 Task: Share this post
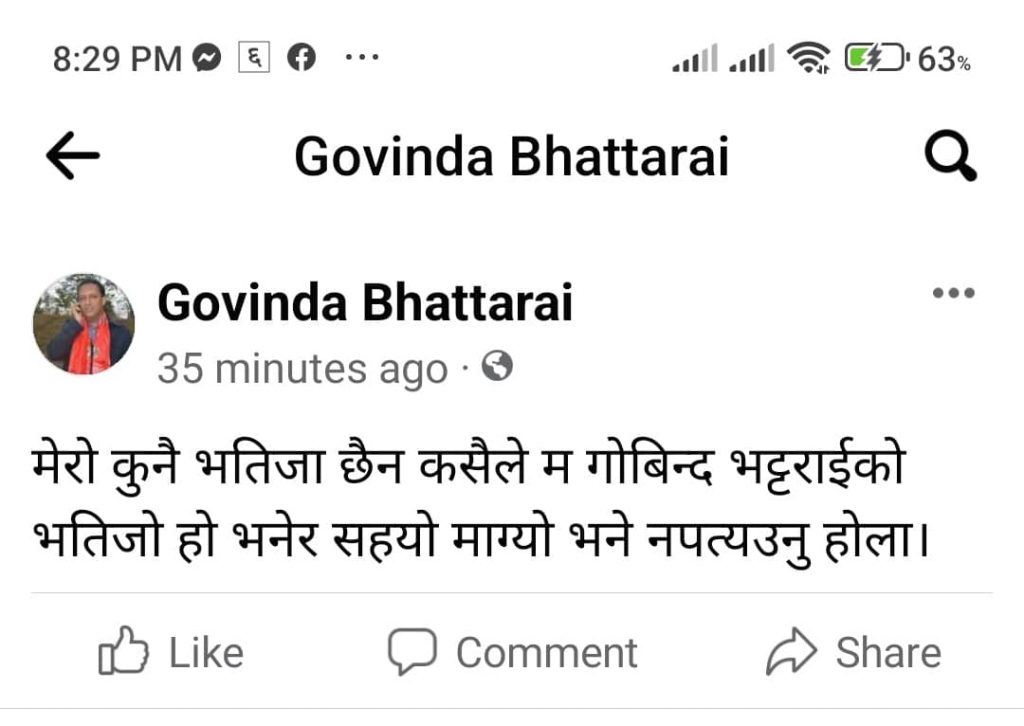click(x=853, y=653)
